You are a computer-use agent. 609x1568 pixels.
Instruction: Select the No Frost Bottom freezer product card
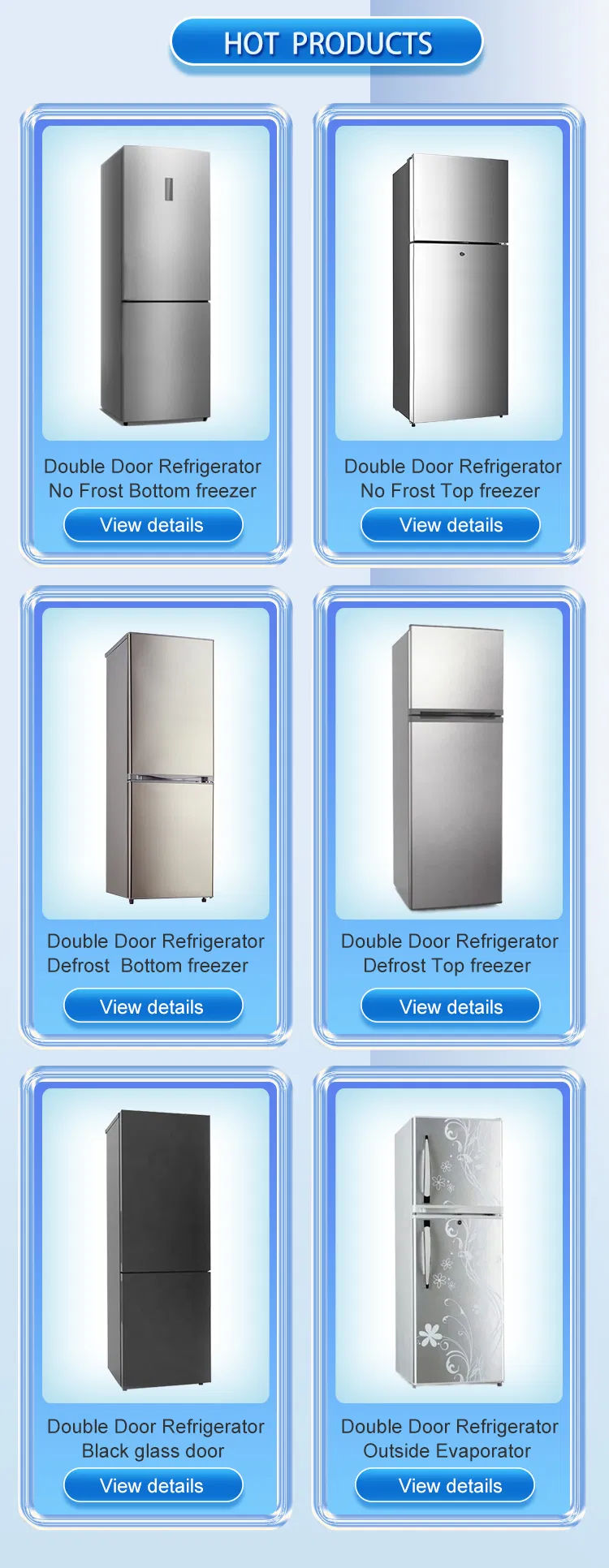coord(152,329)
